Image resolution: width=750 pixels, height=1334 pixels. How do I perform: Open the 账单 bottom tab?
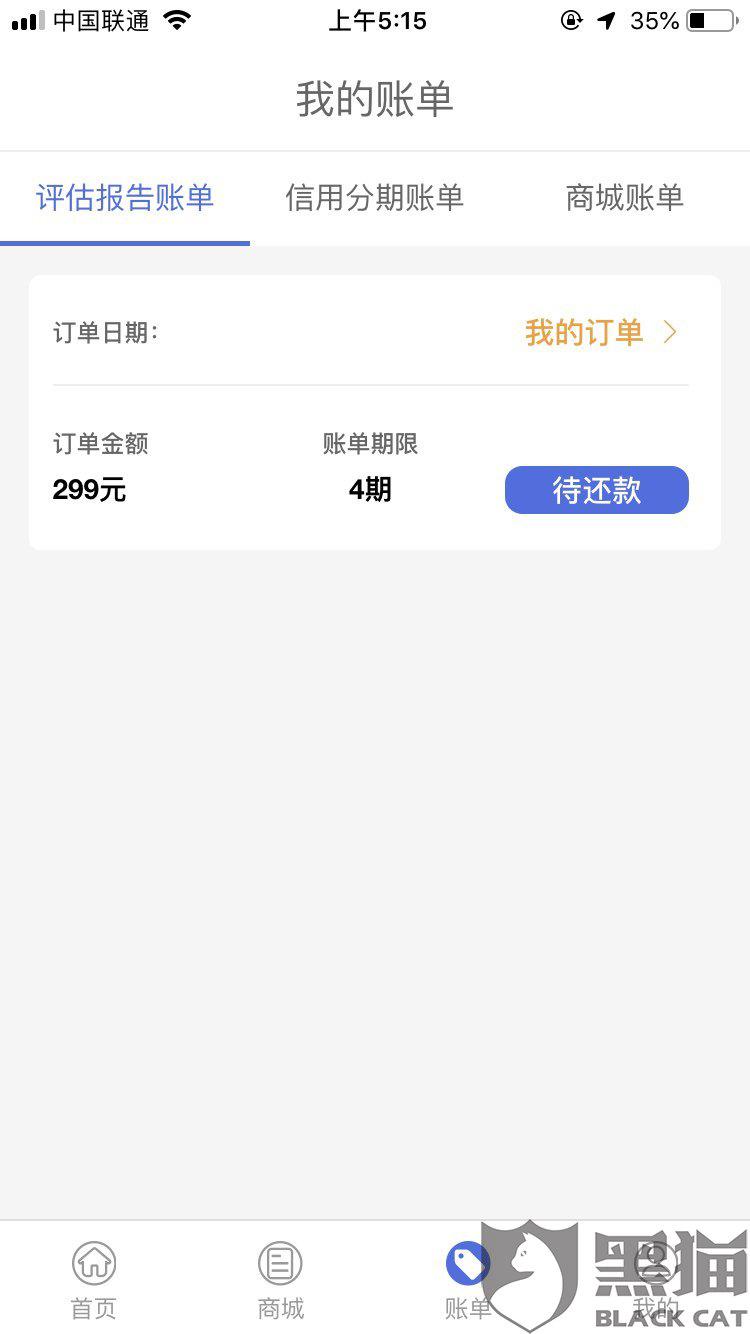pyautogui.click(x=467, y=1280)
